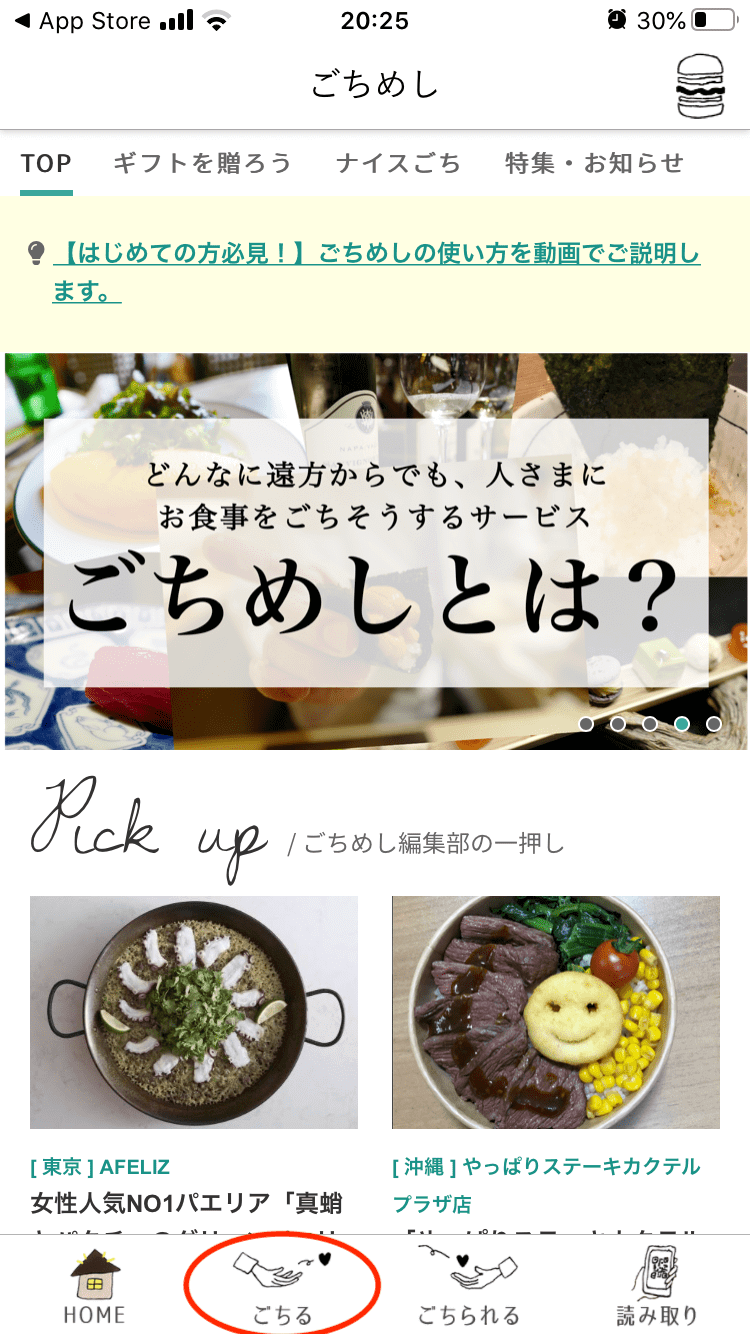Open the やっぱりステーキ pick-up card
750x1334 pixels.
555,1012
